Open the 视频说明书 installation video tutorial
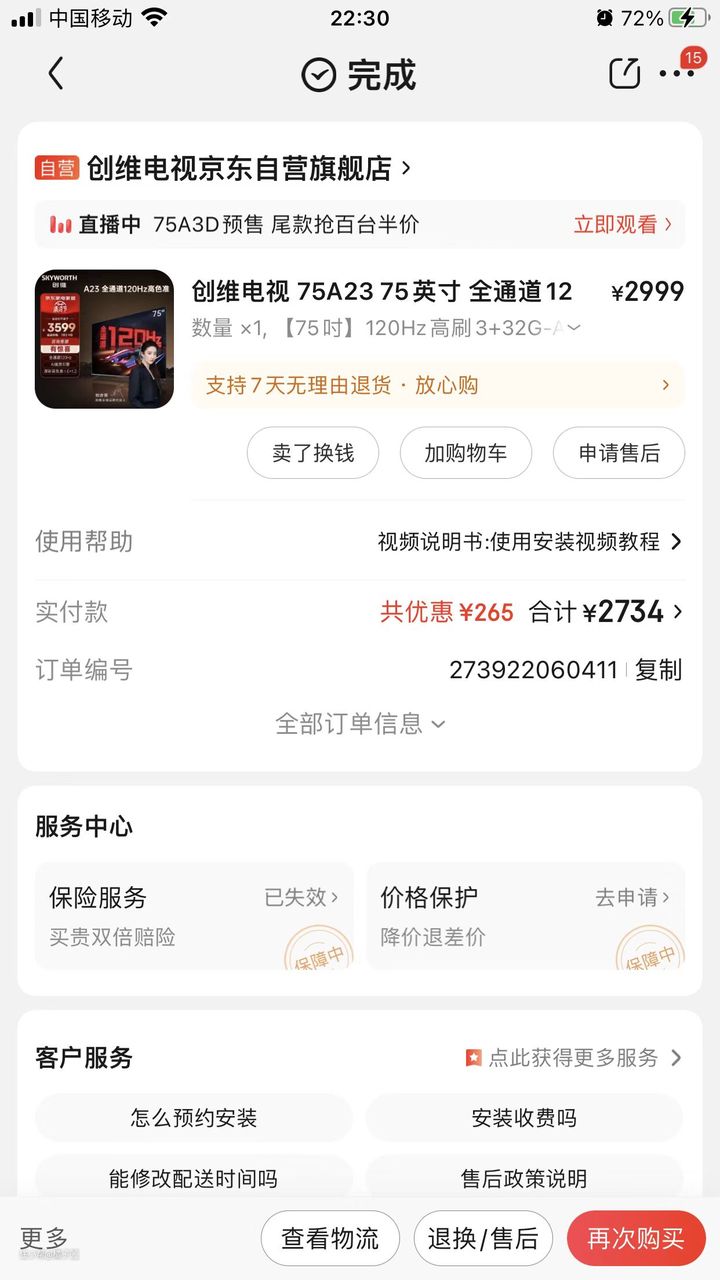The width and height of the screenshot is (720, 1280). 529,541
